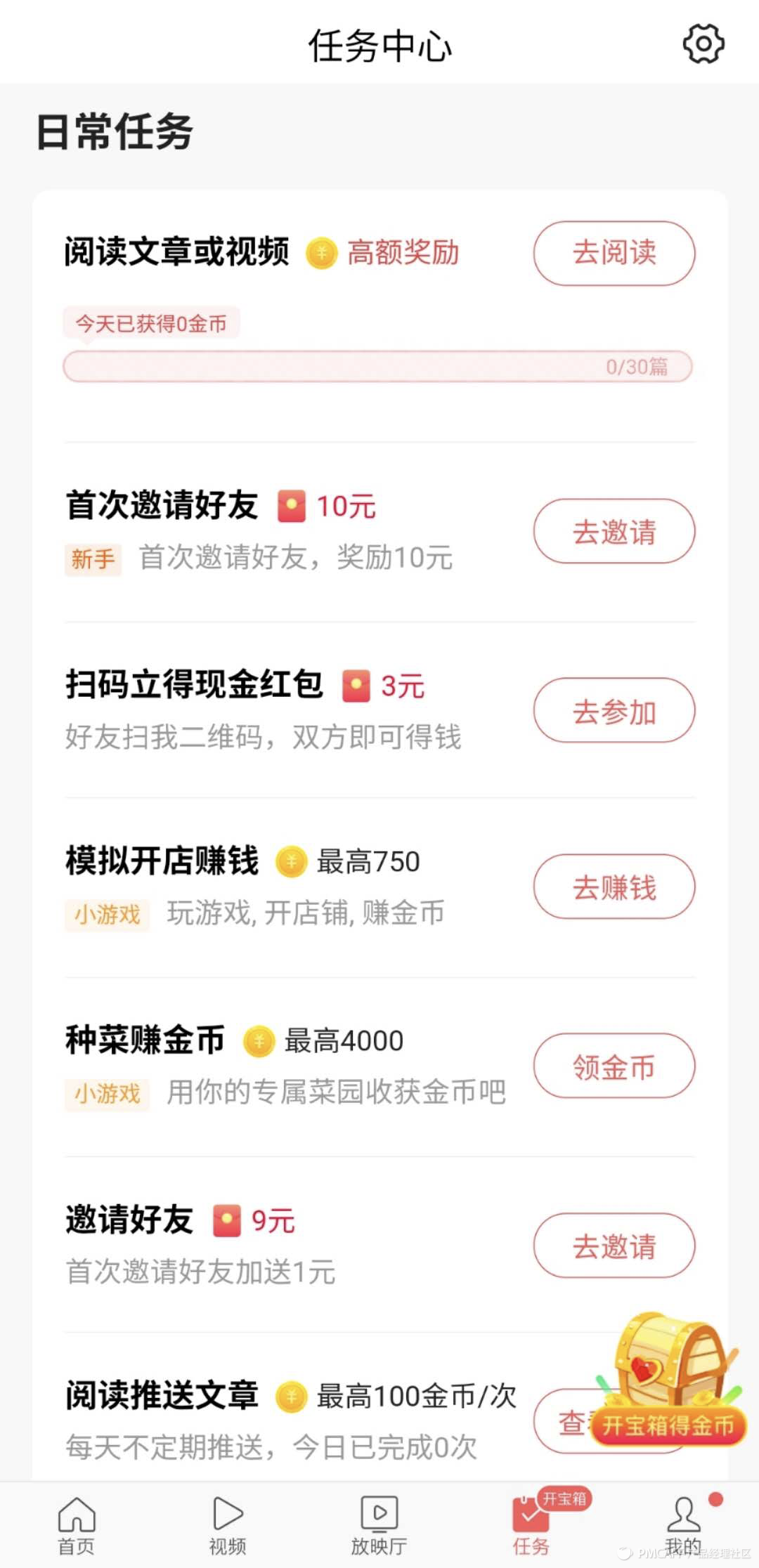Open the settings gear at the top
This screenshot has height=1568, width=759.
702,44
